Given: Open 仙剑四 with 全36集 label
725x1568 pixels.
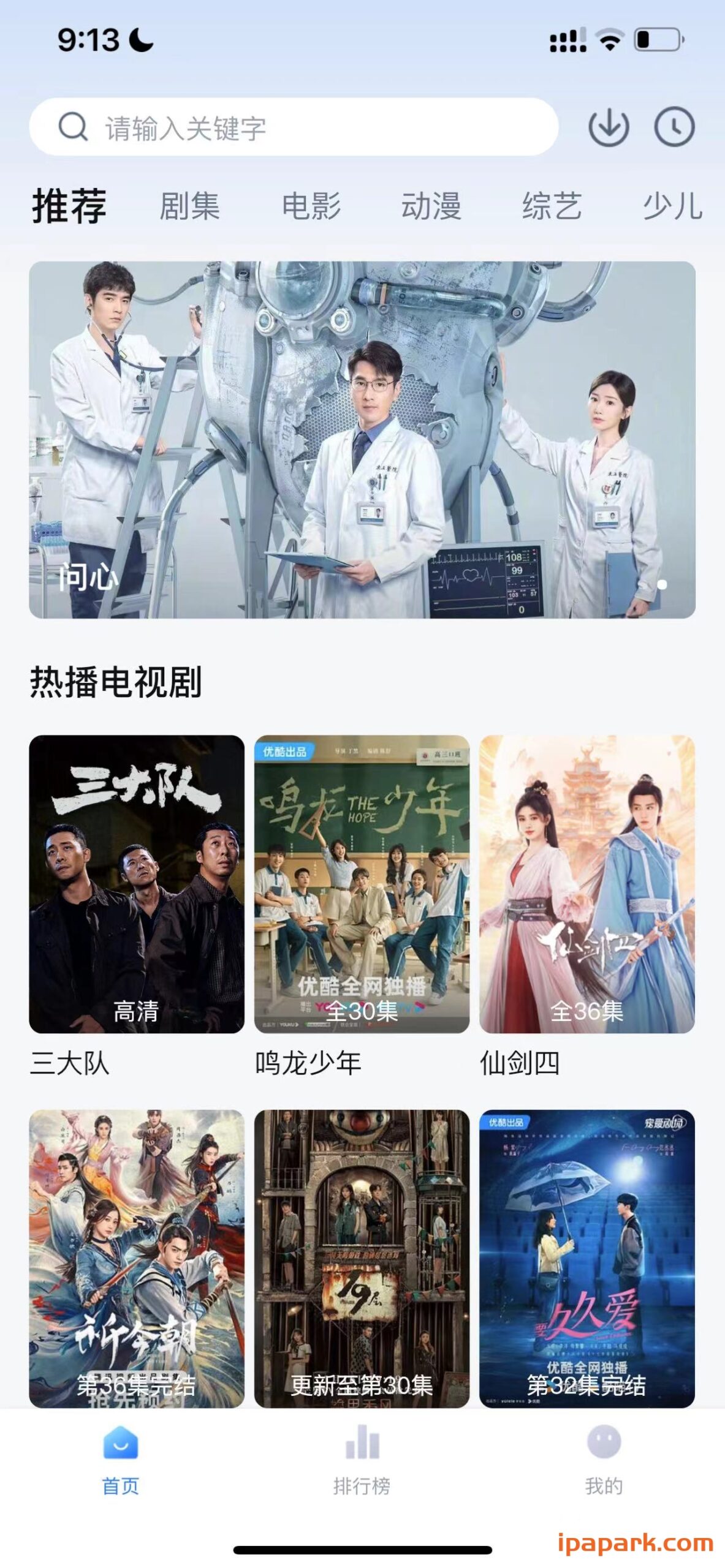Looking at the screenshot, I should click(587, 882).
